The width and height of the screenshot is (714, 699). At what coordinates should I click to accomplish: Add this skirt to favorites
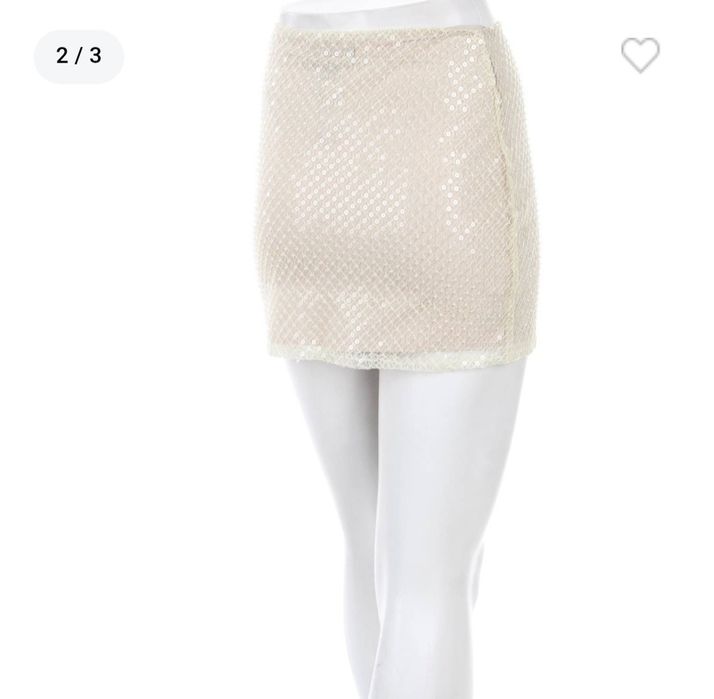click(640, 55)
